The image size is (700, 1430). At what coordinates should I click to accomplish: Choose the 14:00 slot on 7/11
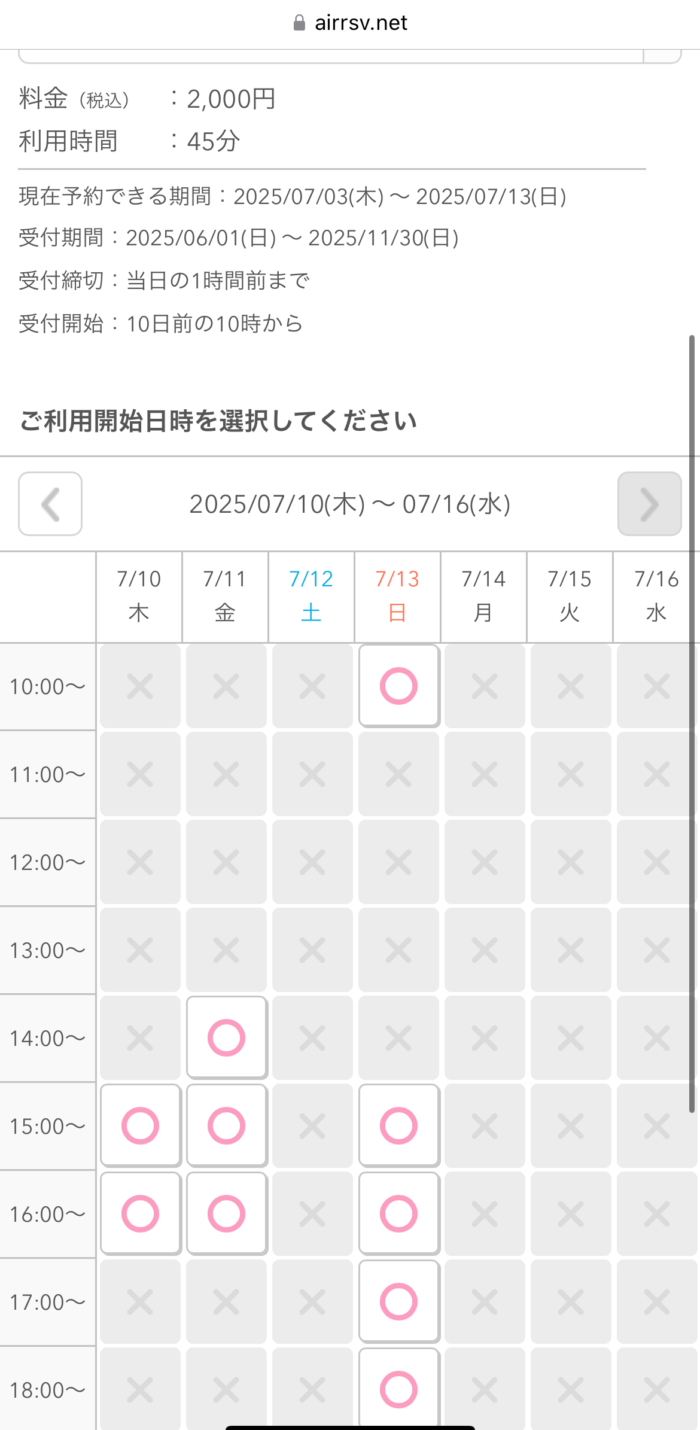click(x=226, y=1038)
